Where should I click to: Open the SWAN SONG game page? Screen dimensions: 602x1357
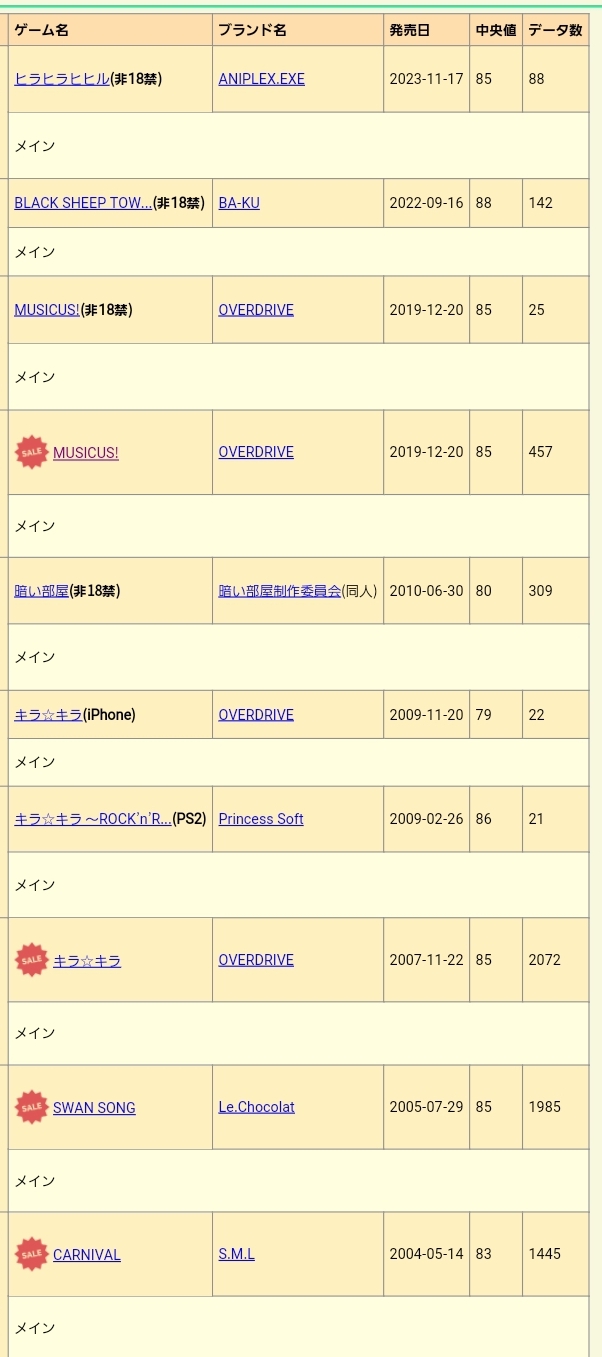click(94, 1108)
